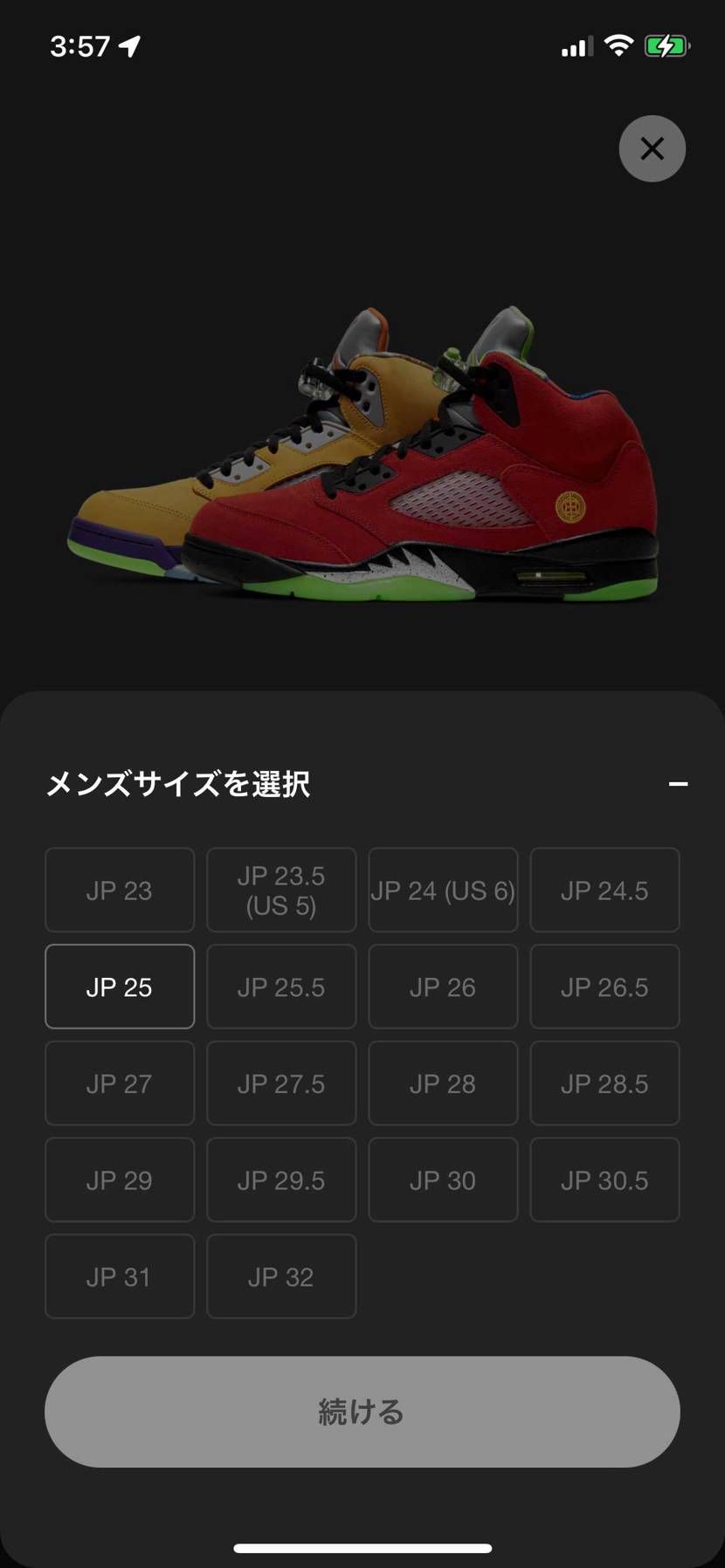Choose size JP 30
This screenshot has height=1568, width=725.
[x=443, y=1180]
